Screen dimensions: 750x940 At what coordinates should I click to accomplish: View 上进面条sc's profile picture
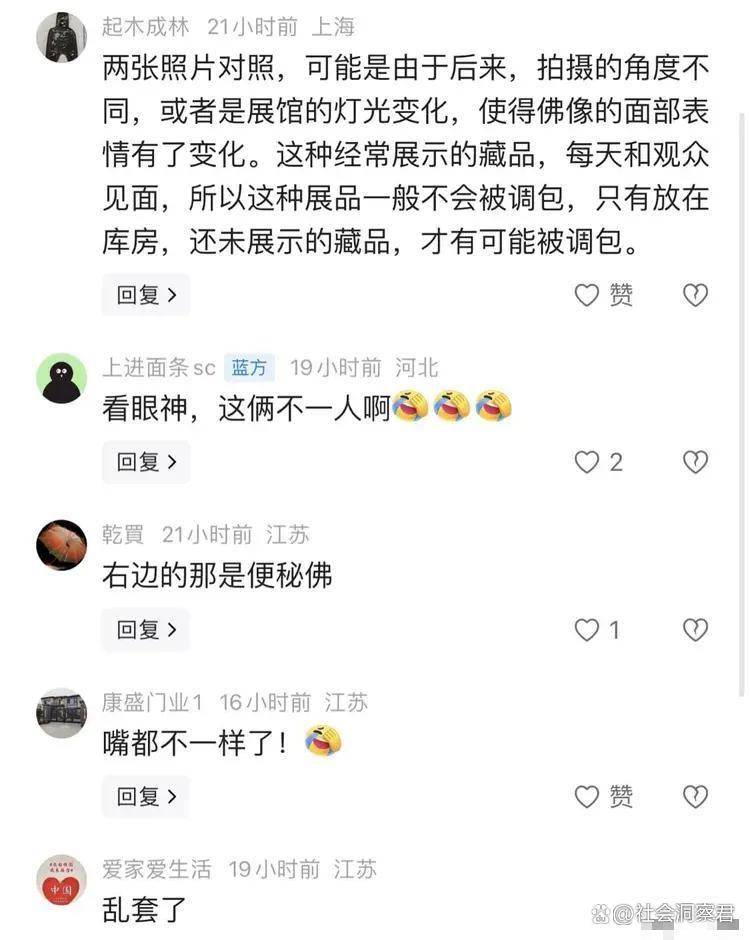point(61,379)
